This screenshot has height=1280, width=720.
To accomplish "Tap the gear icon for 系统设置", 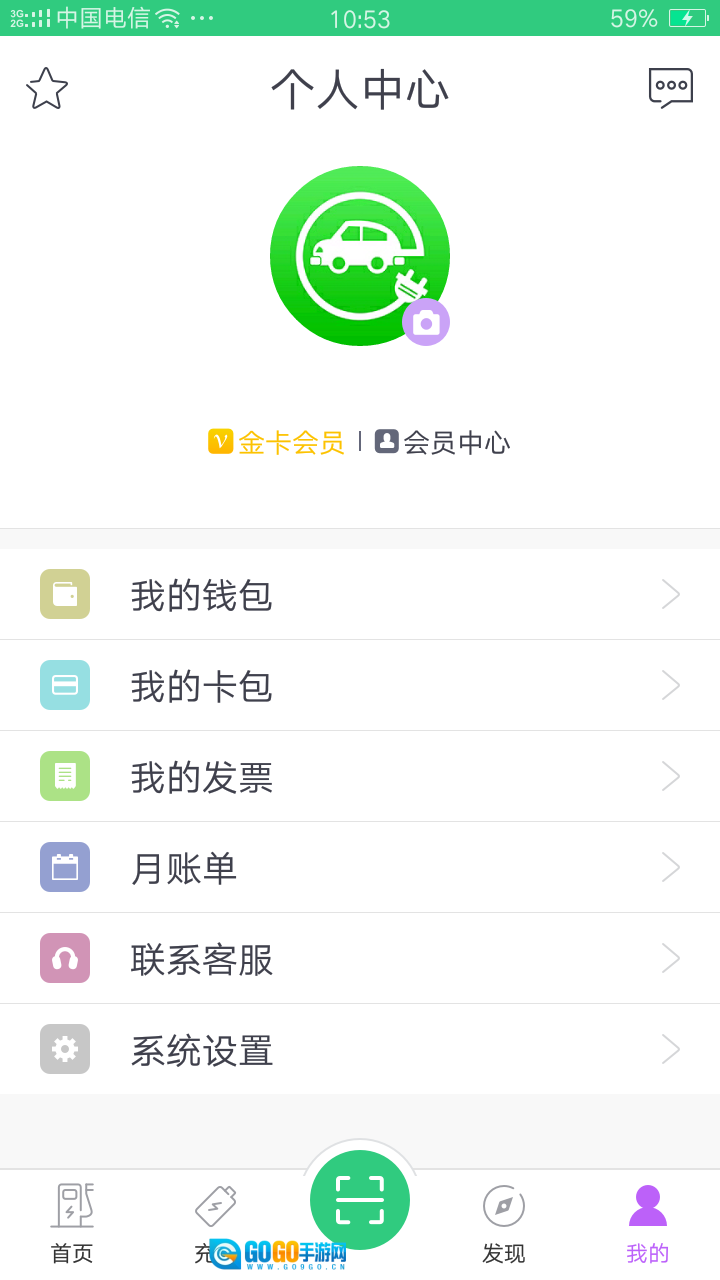I will coord(64,1049).
